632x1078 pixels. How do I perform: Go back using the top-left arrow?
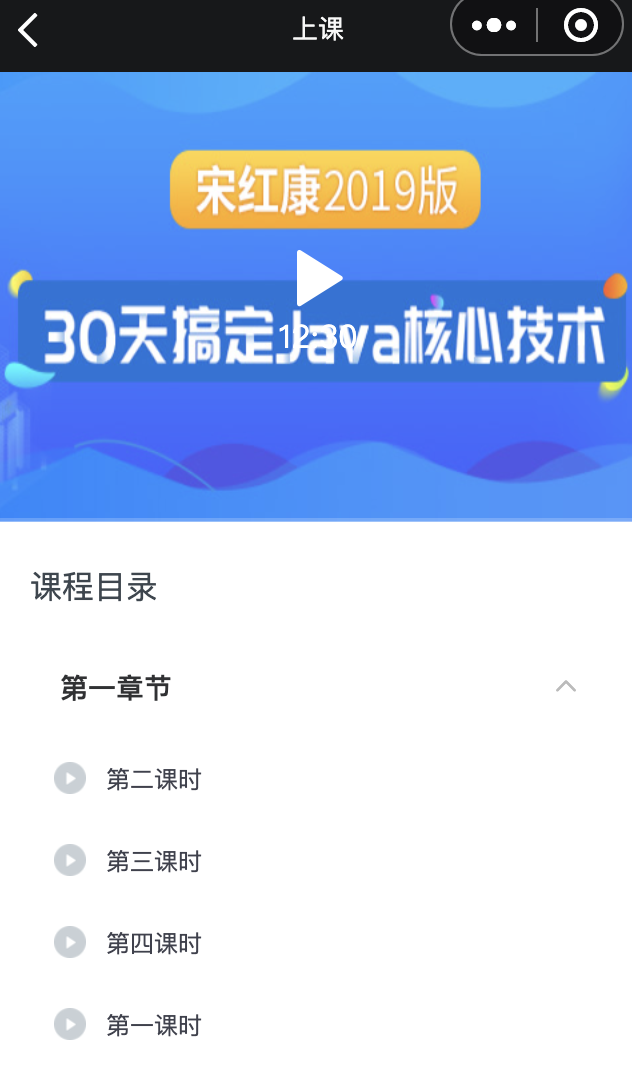click(x=28, y=30)
